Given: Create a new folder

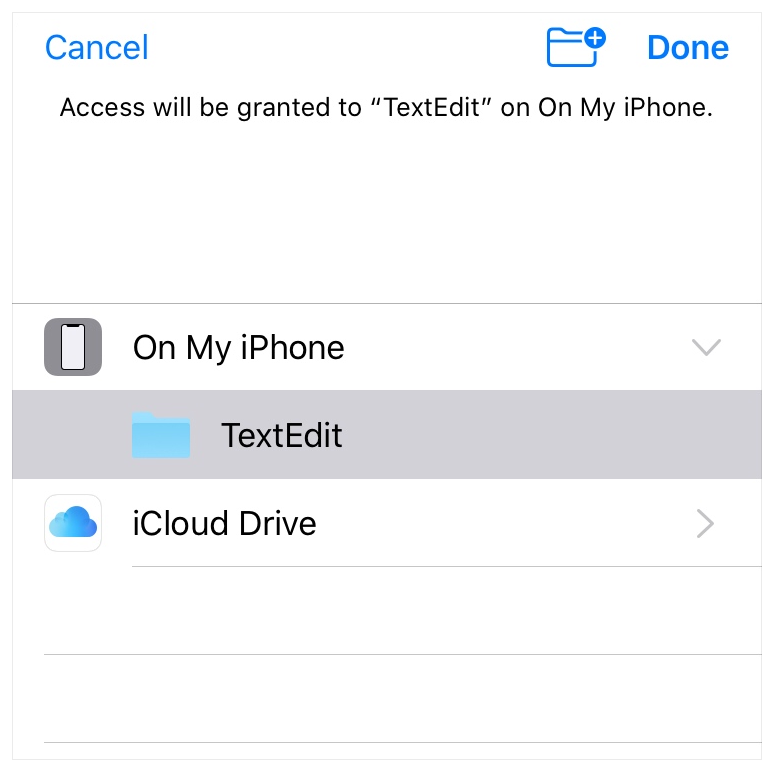Looking at the screenshot, I should pyautogui.click(x=576, y=47).
